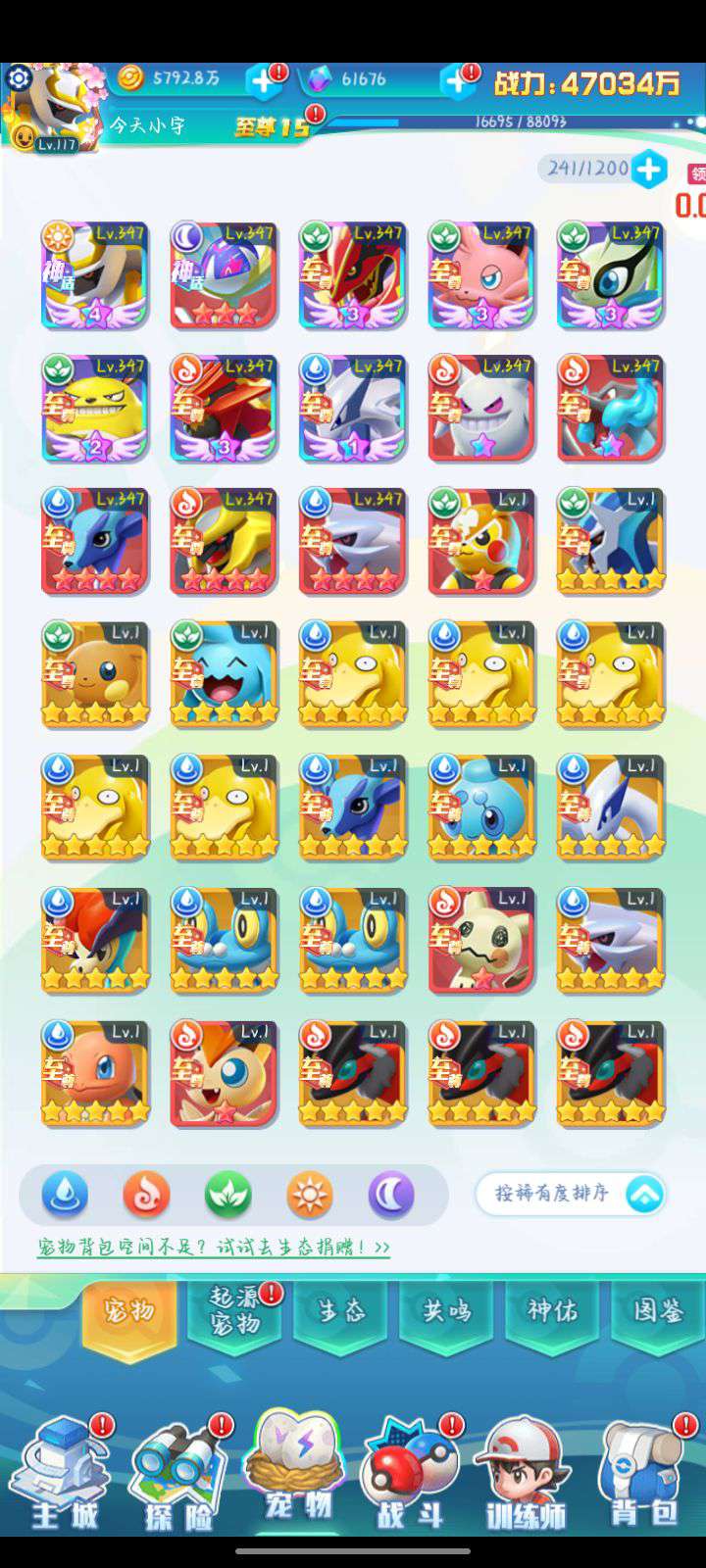Viewport: 706px width, 1568px height.
Task: Filter pets by dark moon type
Action: click(x=391, y=1196)
